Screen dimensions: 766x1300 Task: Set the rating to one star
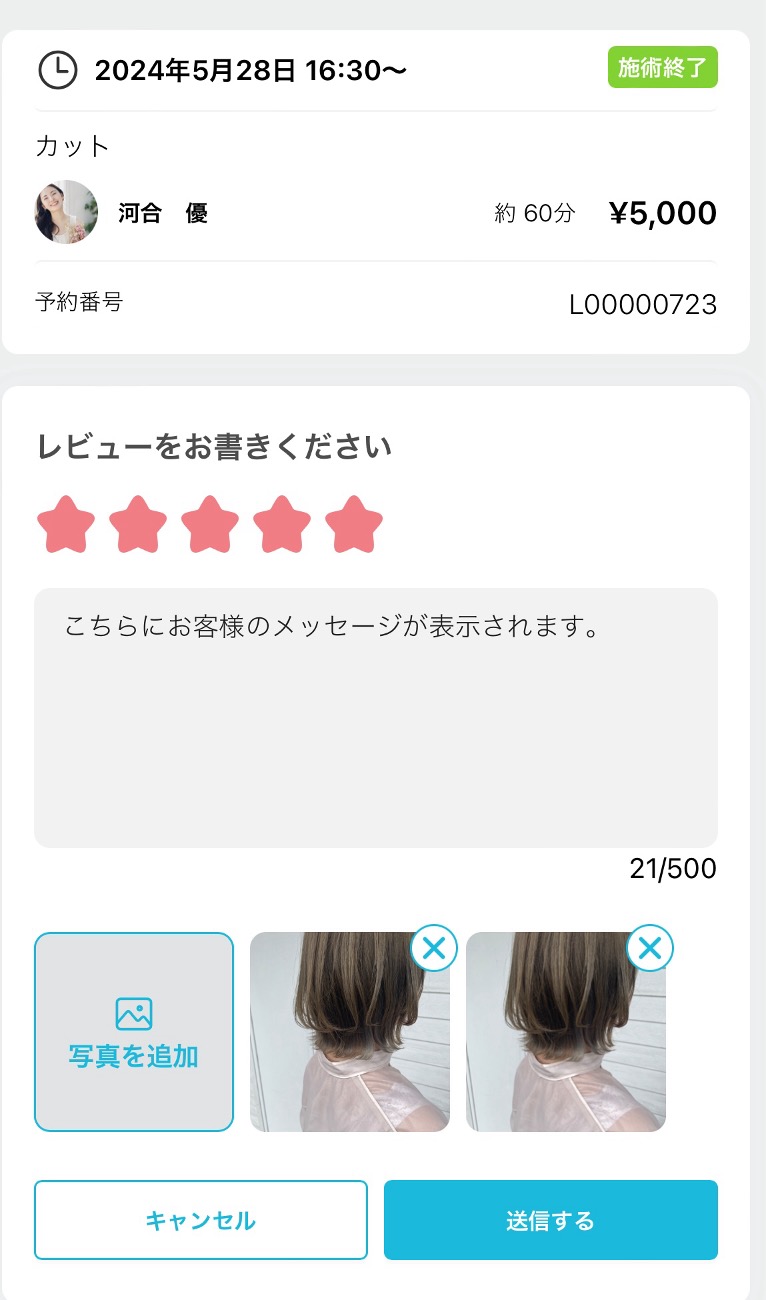(x=66, y=524)
